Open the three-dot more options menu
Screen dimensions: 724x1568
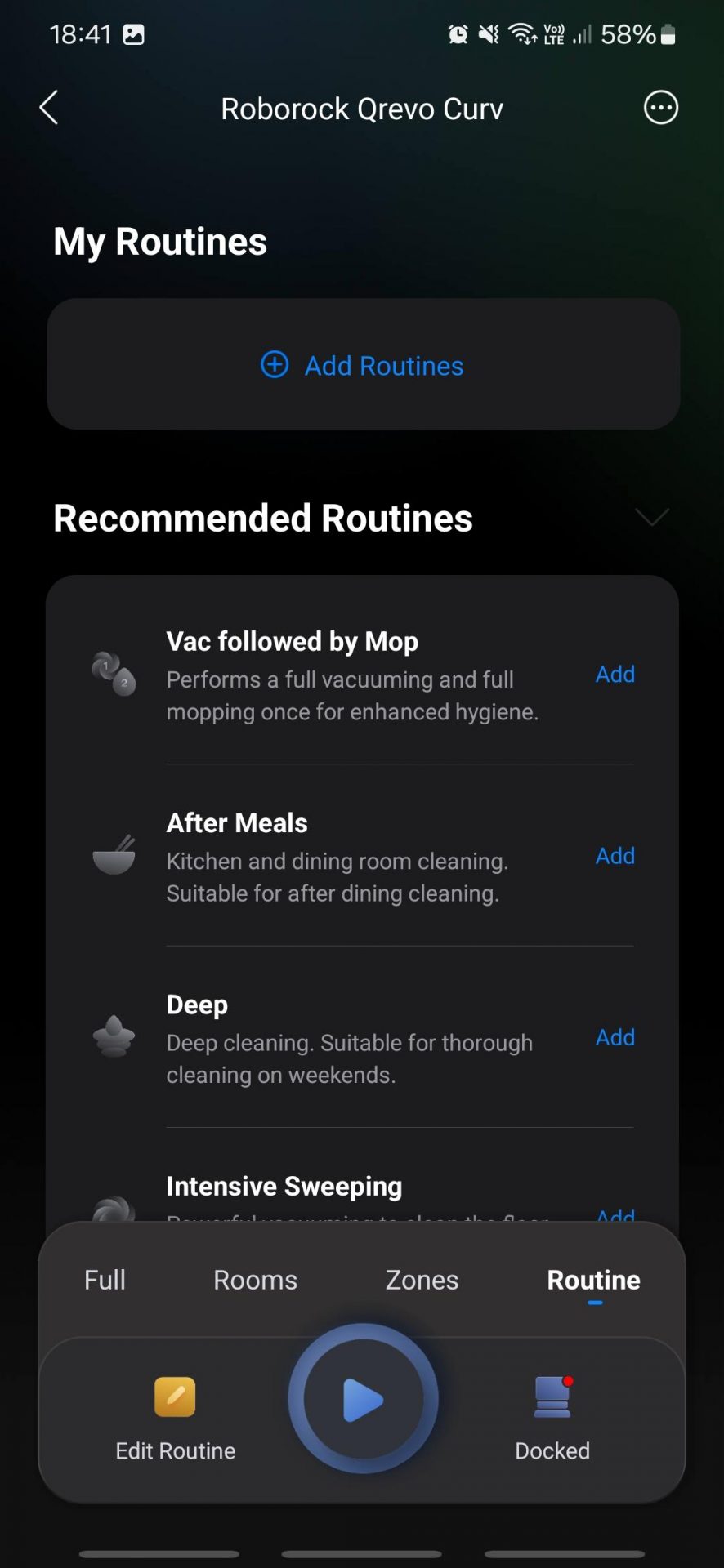coord(660,108)
